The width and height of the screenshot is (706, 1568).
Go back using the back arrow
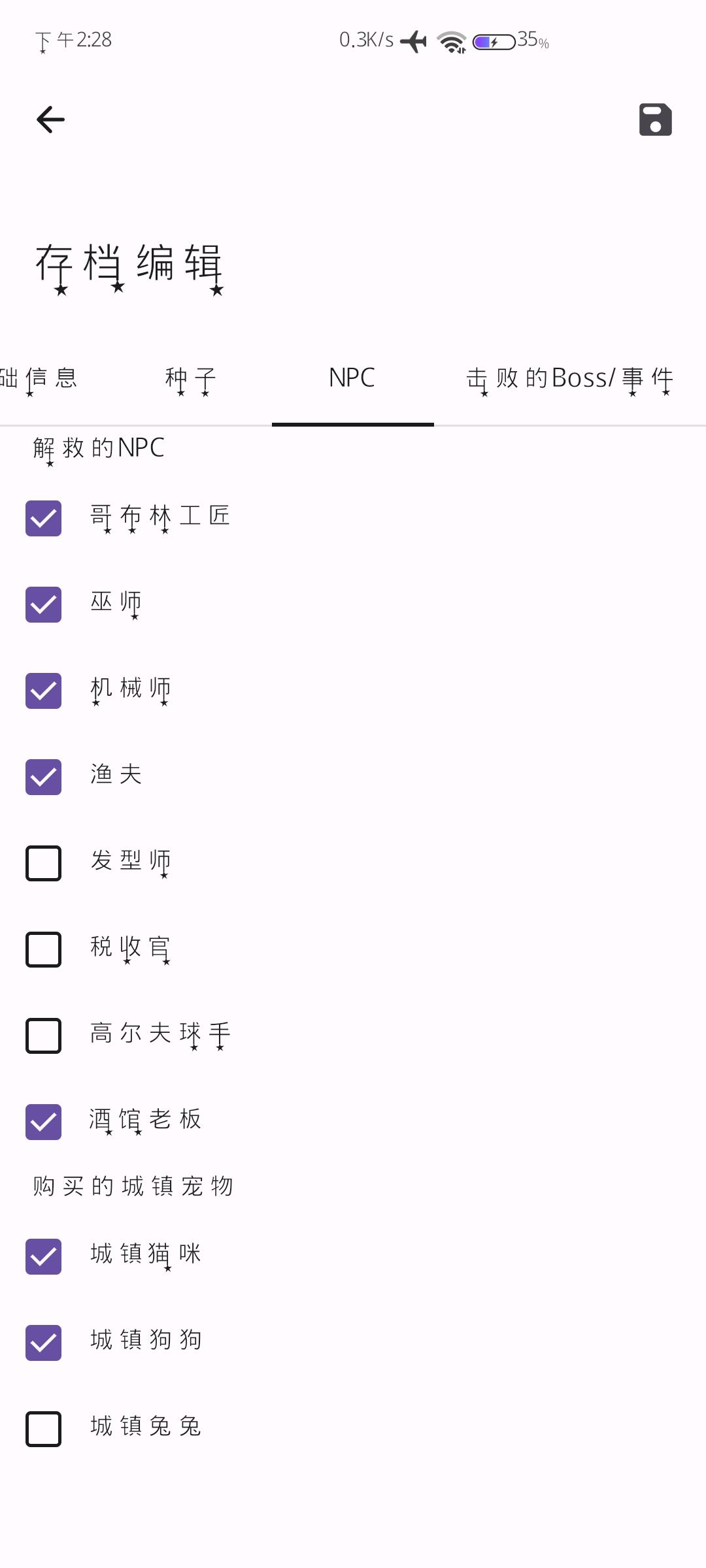pos(50,120)
